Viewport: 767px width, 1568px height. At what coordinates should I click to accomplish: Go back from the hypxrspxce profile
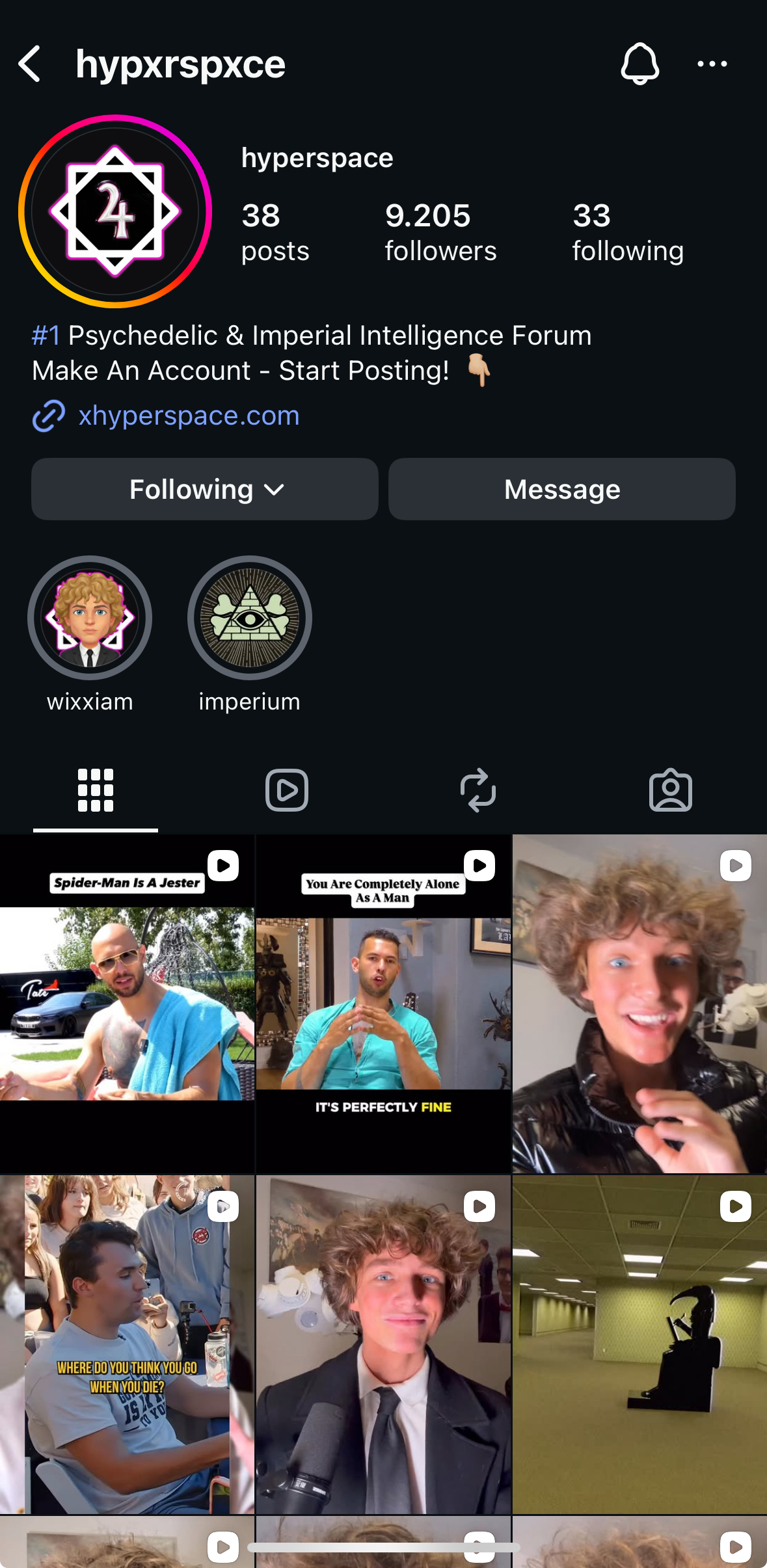click(x=30, y=64)
